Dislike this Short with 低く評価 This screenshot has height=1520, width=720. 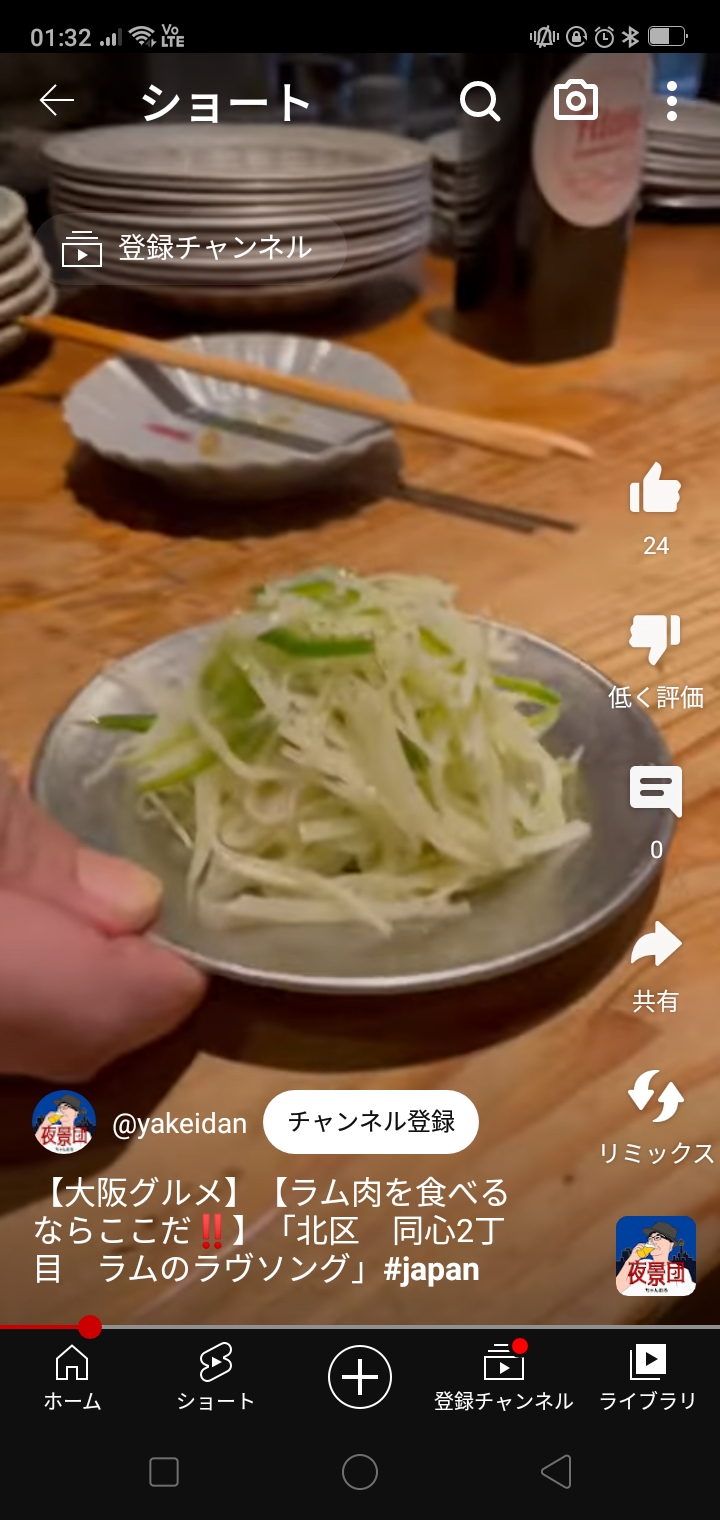pos(655,640)
